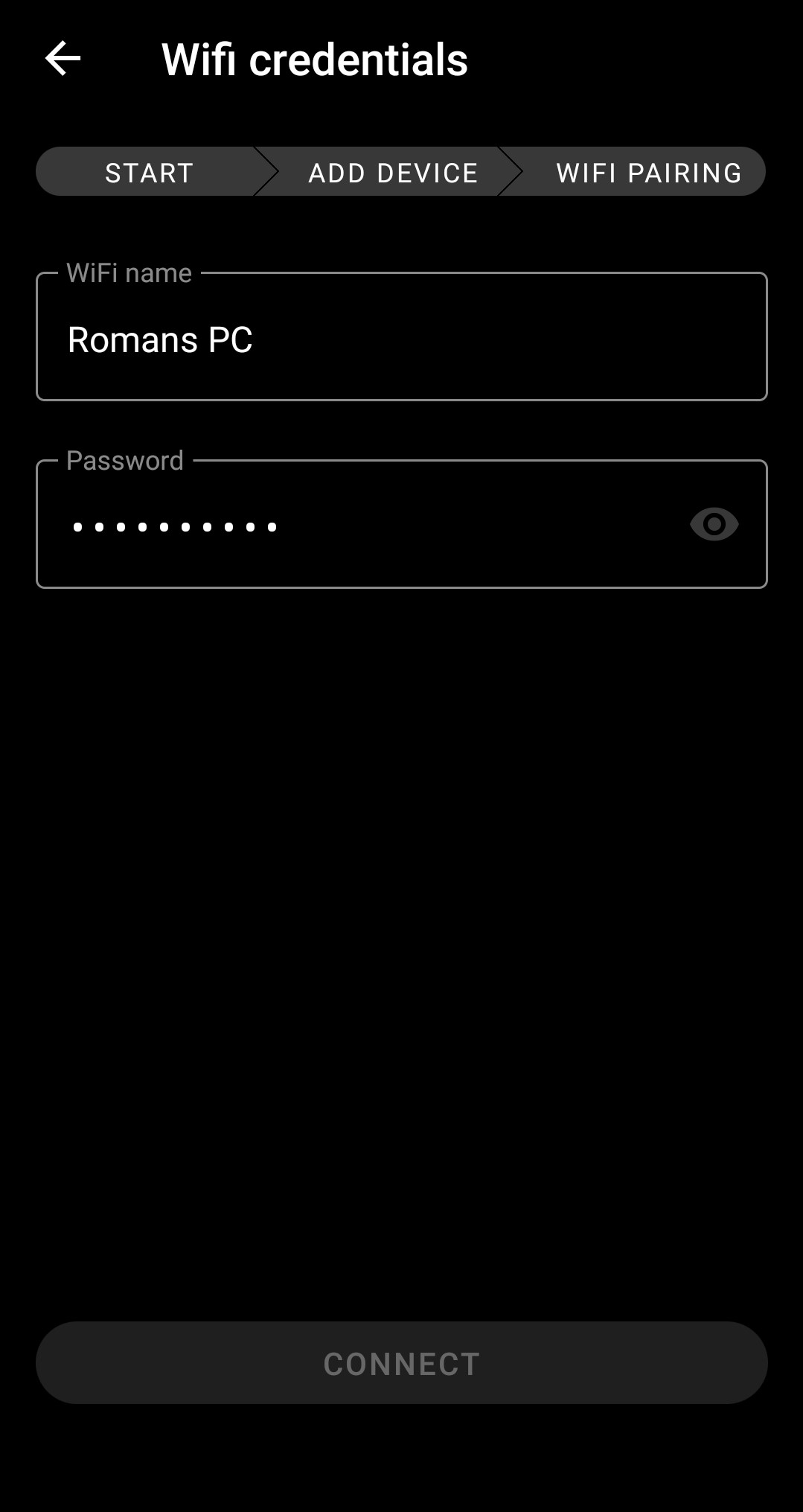Tap the Password field
803x1512 pixels.
click(401, 524)
